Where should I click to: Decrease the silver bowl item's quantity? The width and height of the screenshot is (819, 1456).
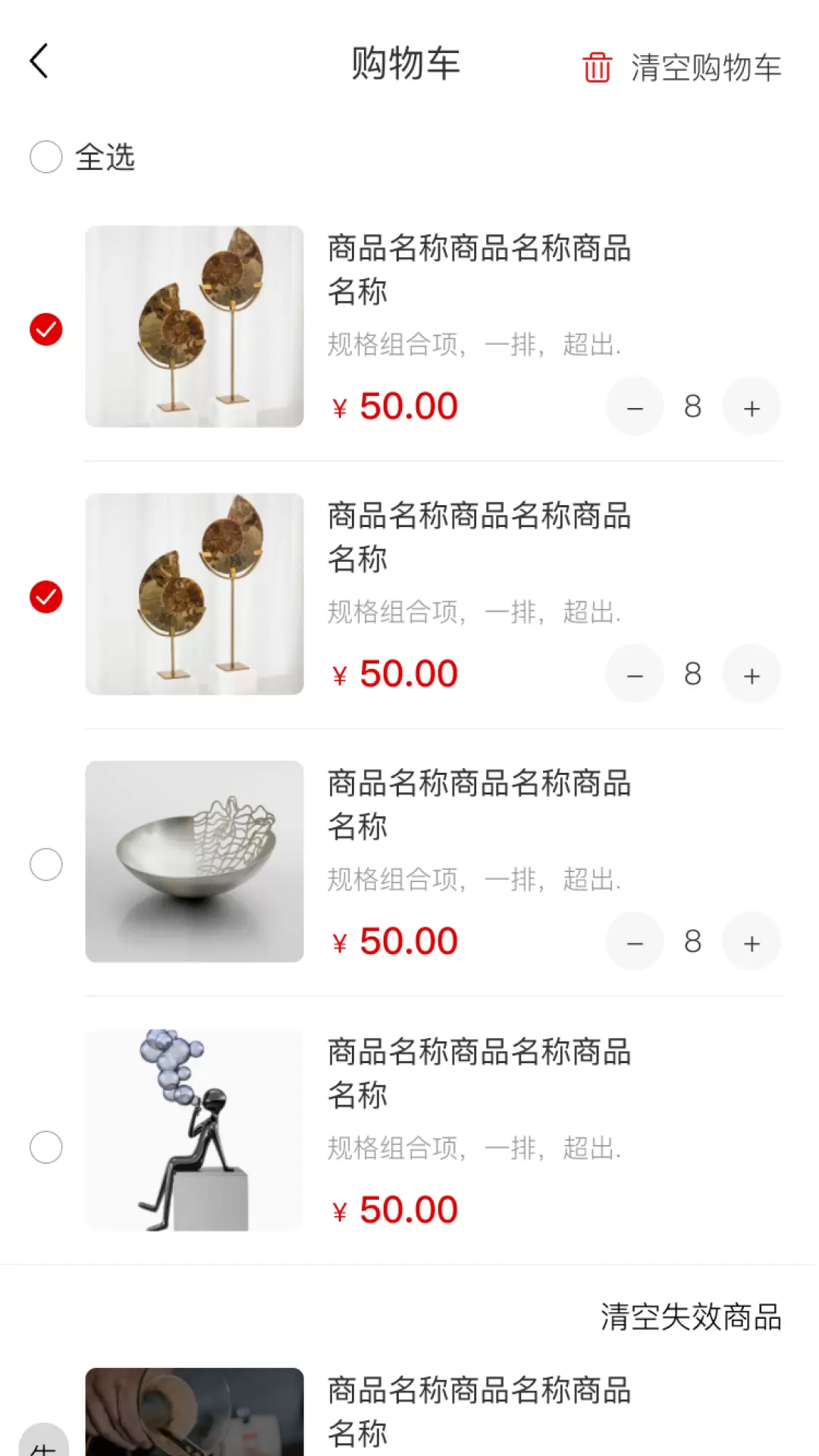[x=635, y=942]
